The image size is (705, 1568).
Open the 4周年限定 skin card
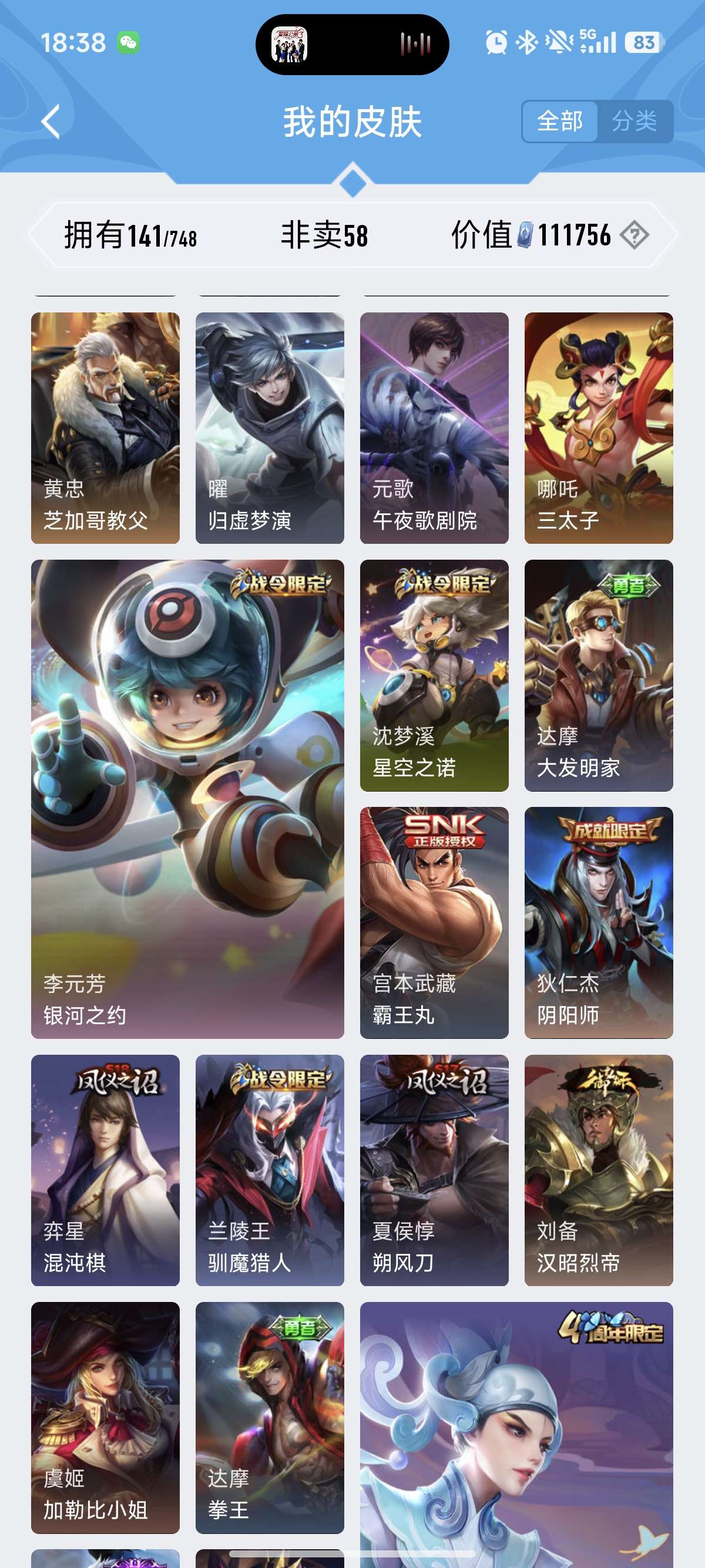point(516,1431)
